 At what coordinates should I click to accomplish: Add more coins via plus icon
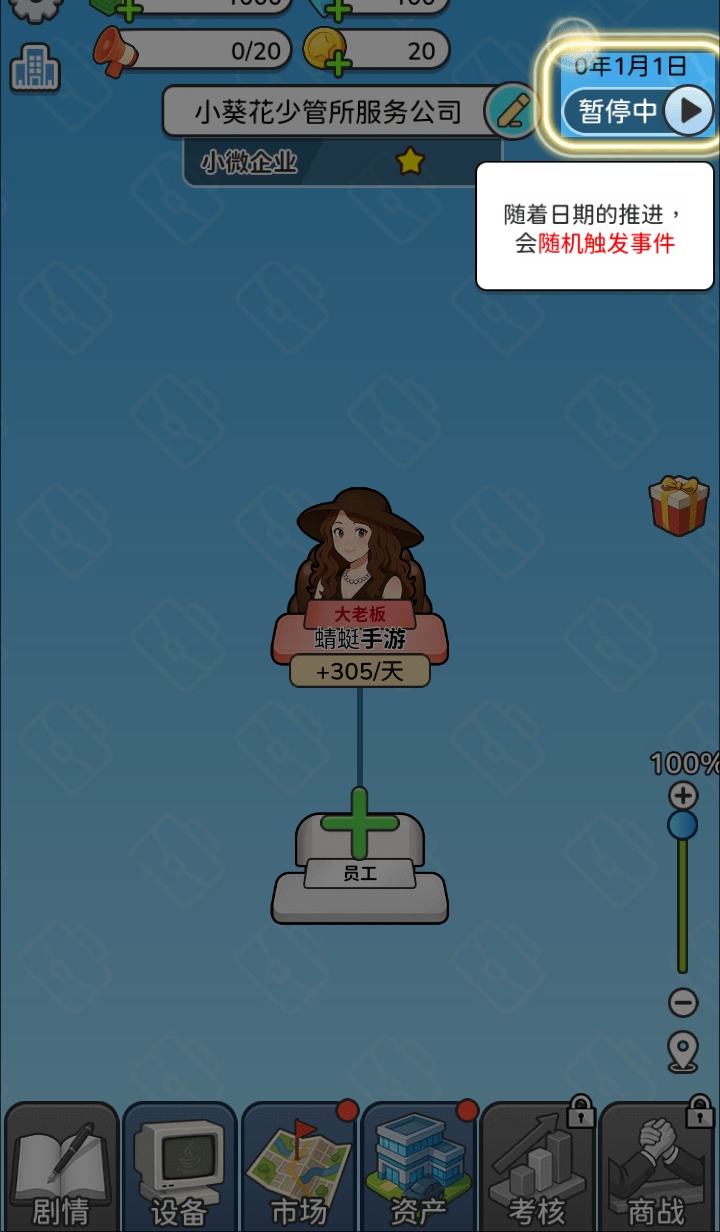click(x=337, y=63)
